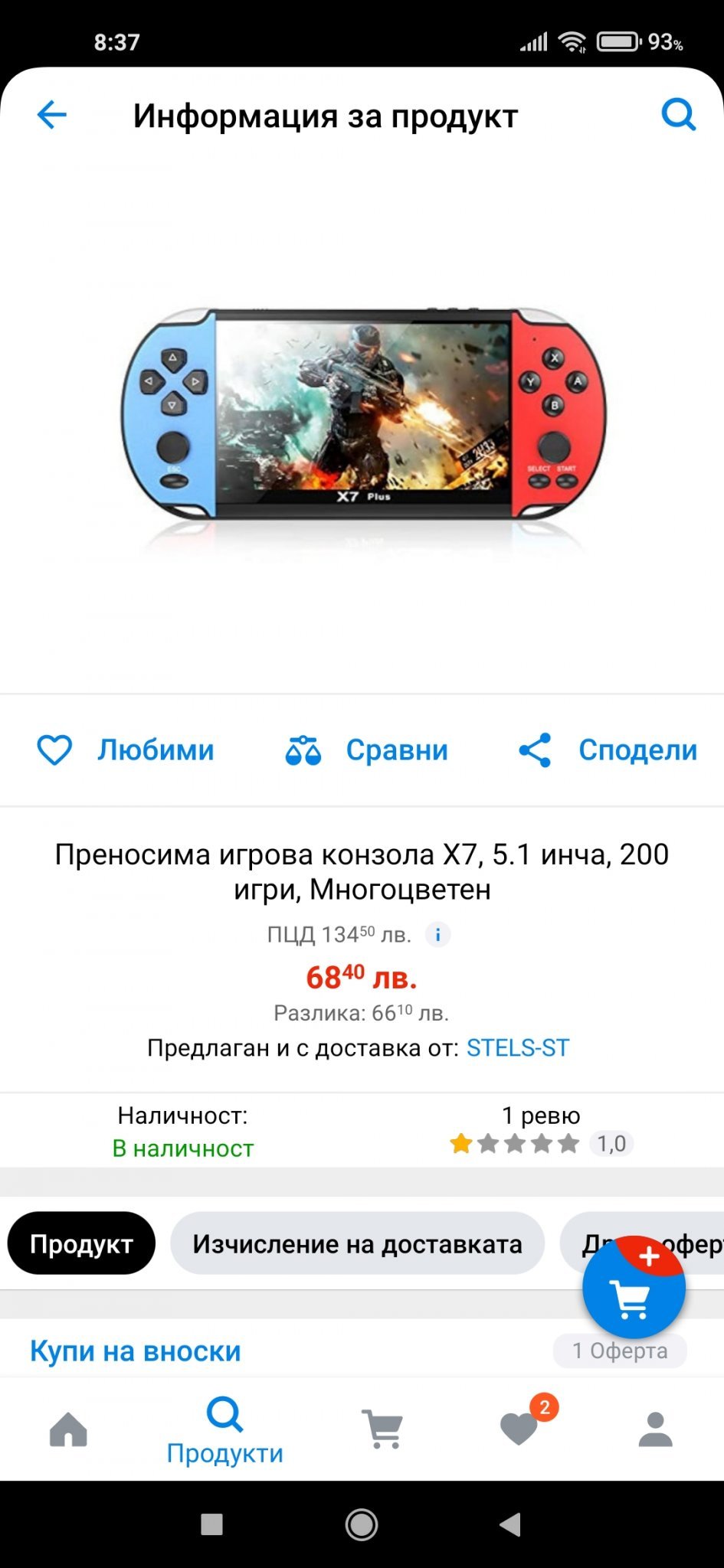Image resolution: width=724 pixels, height=1568 pixels.
Task: Switch to Изчисление на доставката
Action: pos(357,1244)
